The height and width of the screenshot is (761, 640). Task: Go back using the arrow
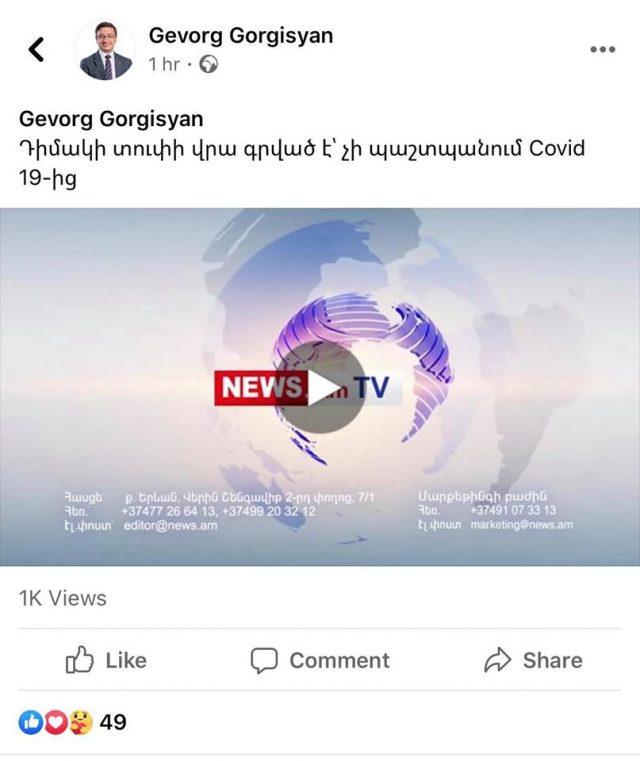coord(37,49)
